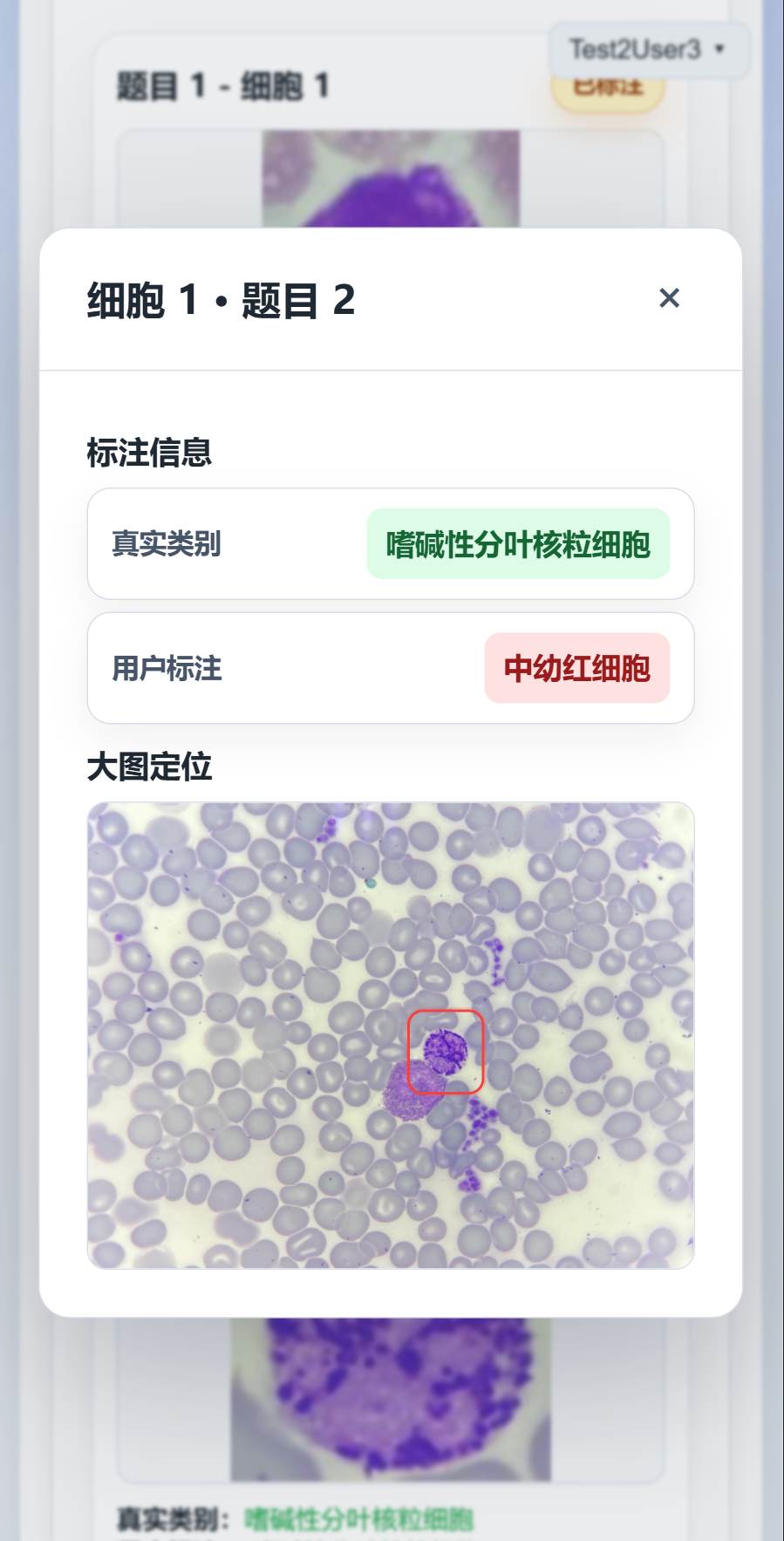This screenshot has height=1541, width=784.
Task: Open the 大图定位 slide image
Action: (391, 1035)
